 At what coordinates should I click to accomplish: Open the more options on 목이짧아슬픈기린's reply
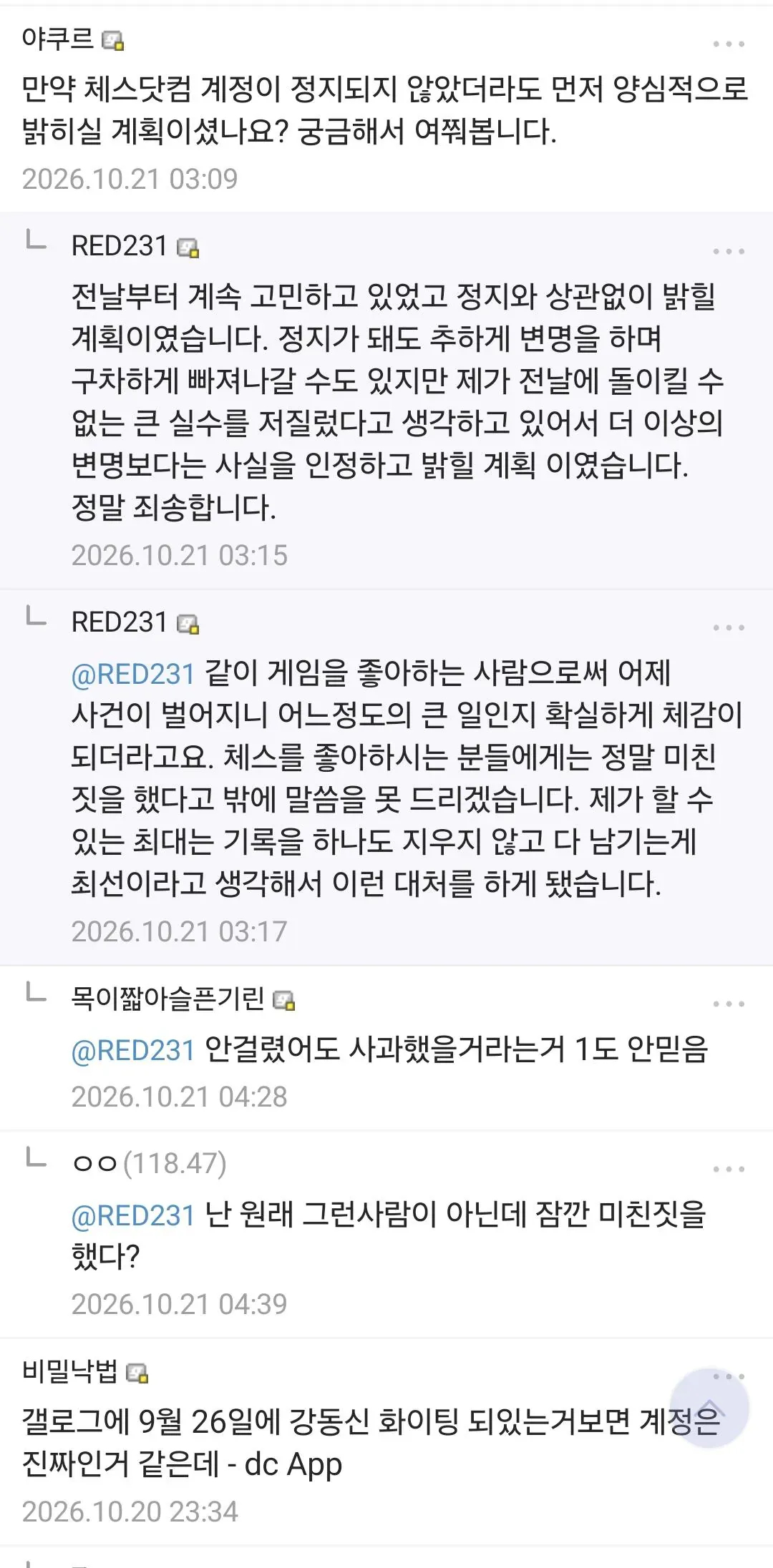pos(729,1004)
